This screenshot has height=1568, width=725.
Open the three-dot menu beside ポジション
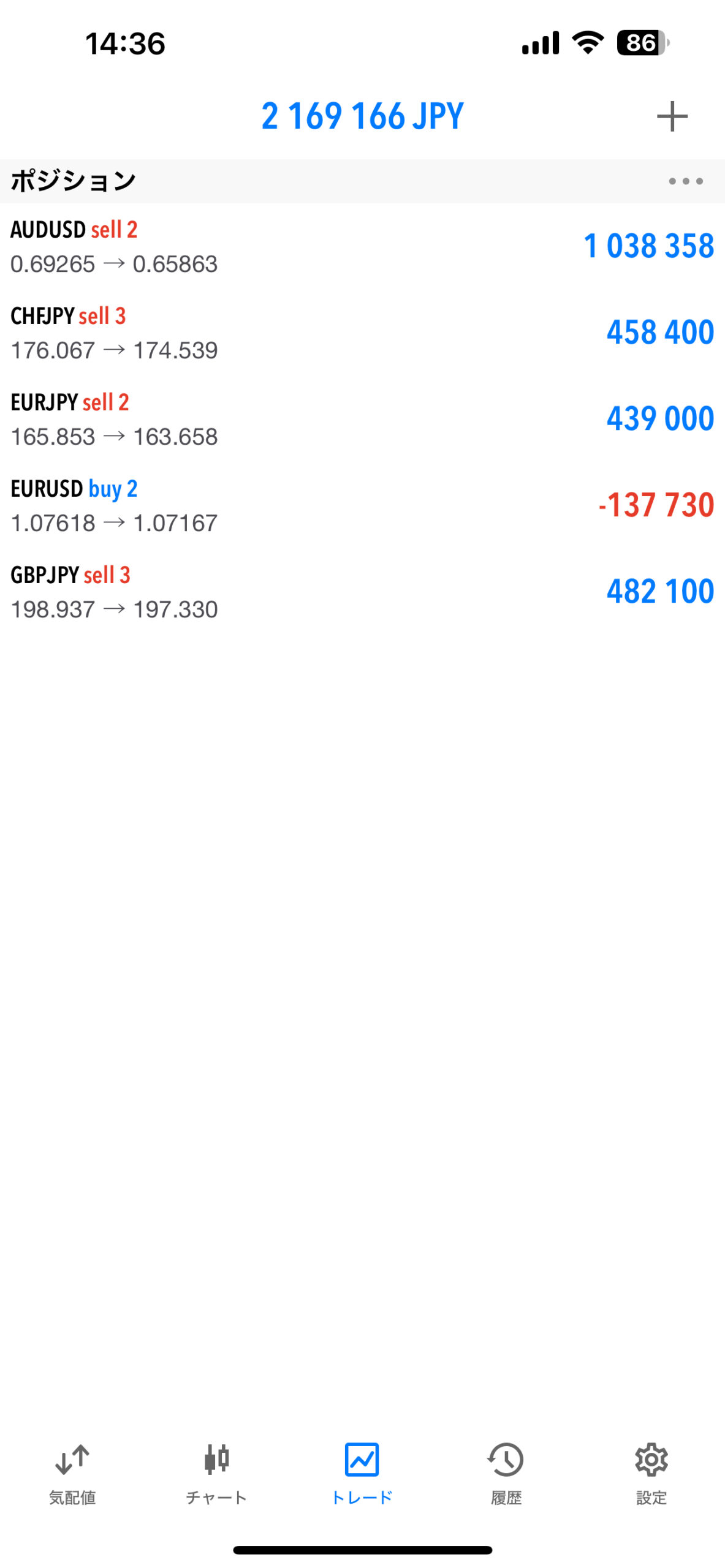686,181
